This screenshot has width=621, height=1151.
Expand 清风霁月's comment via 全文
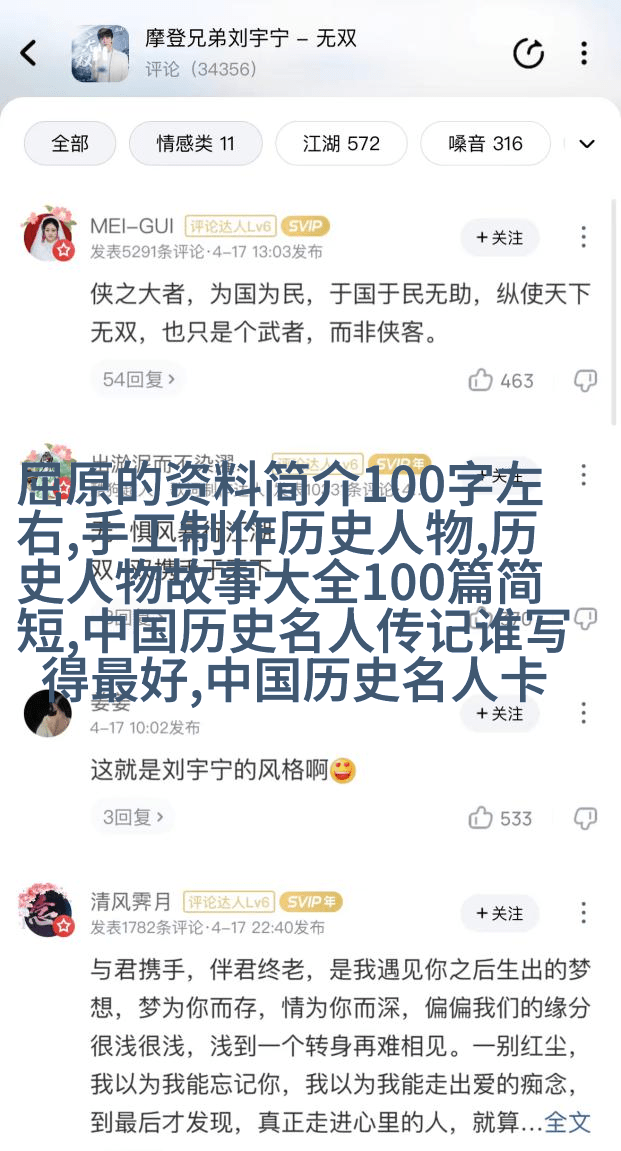tap(567, 1122)
